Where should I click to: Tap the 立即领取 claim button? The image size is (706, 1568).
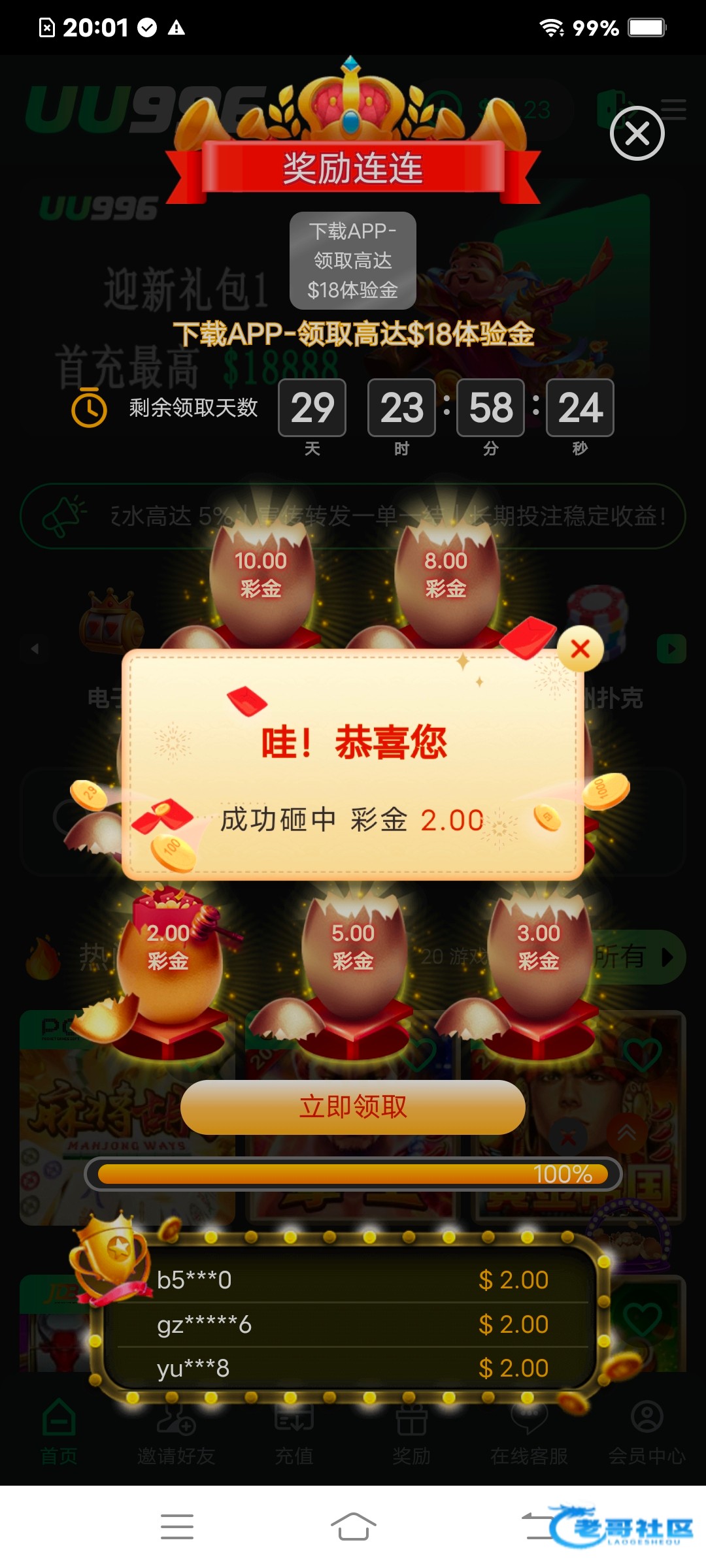(353, 1107)
